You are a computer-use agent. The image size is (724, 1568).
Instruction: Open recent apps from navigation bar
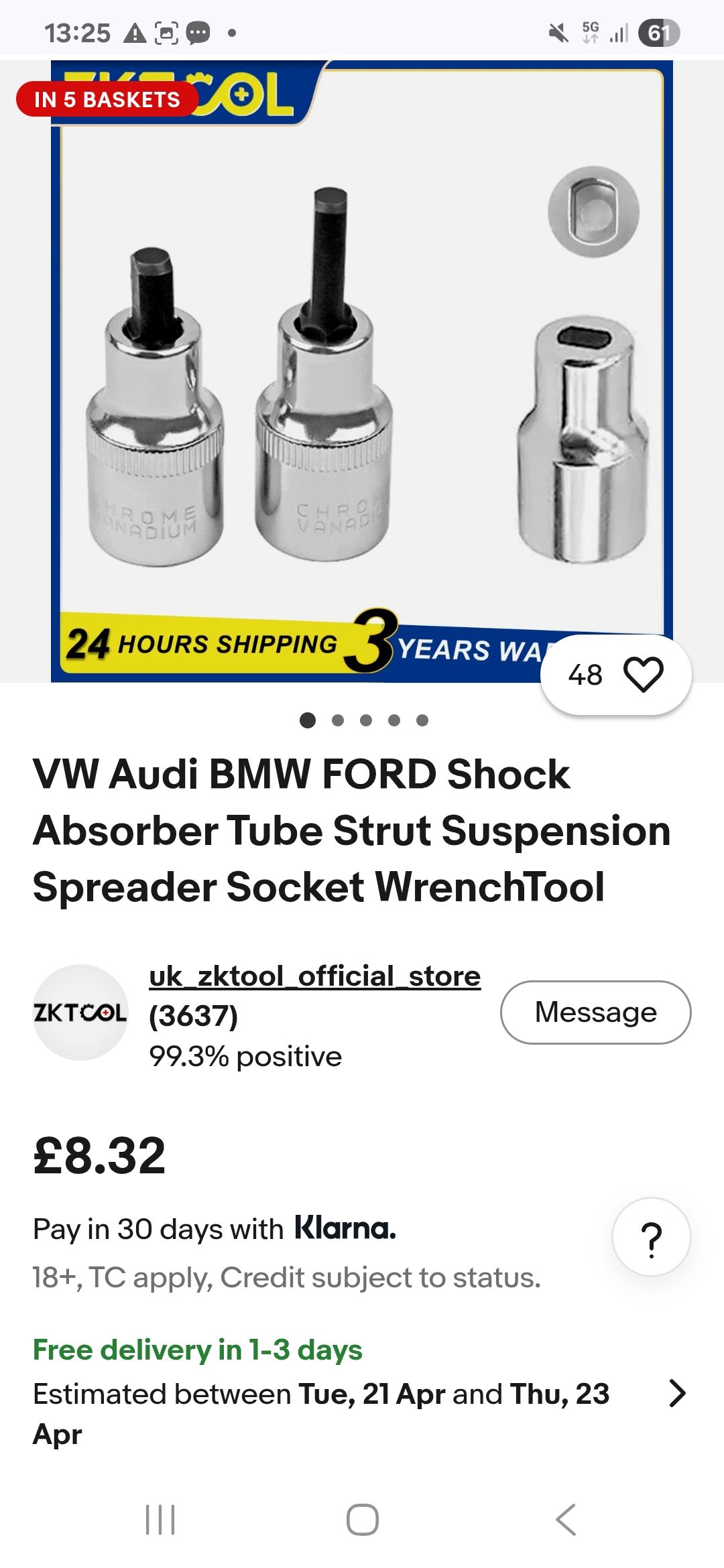click(x=160, y=1519)
